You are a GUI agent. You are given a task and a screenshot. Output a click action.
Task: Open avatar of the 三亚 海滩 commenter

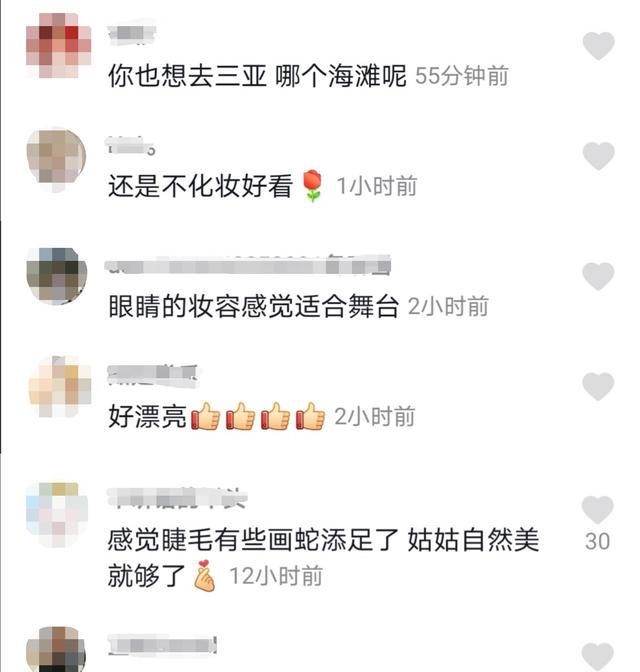click(x=56, y=46)
